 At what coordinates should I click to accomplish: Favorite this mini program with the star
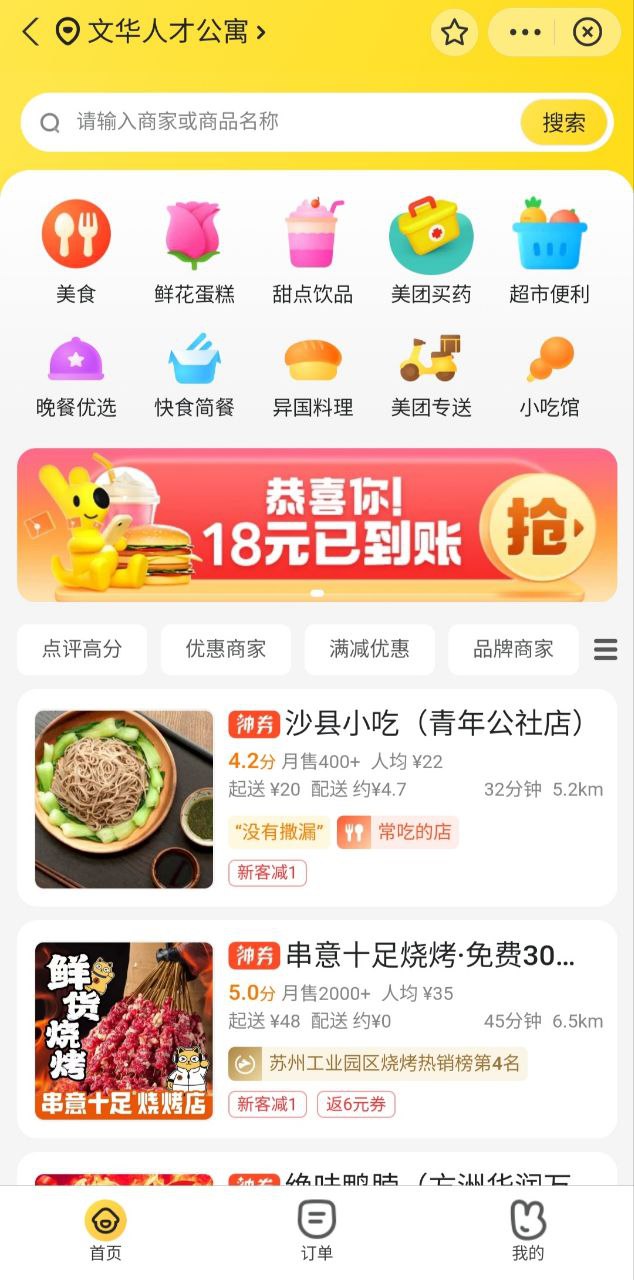pyautogui.click(x=455, y=33)
